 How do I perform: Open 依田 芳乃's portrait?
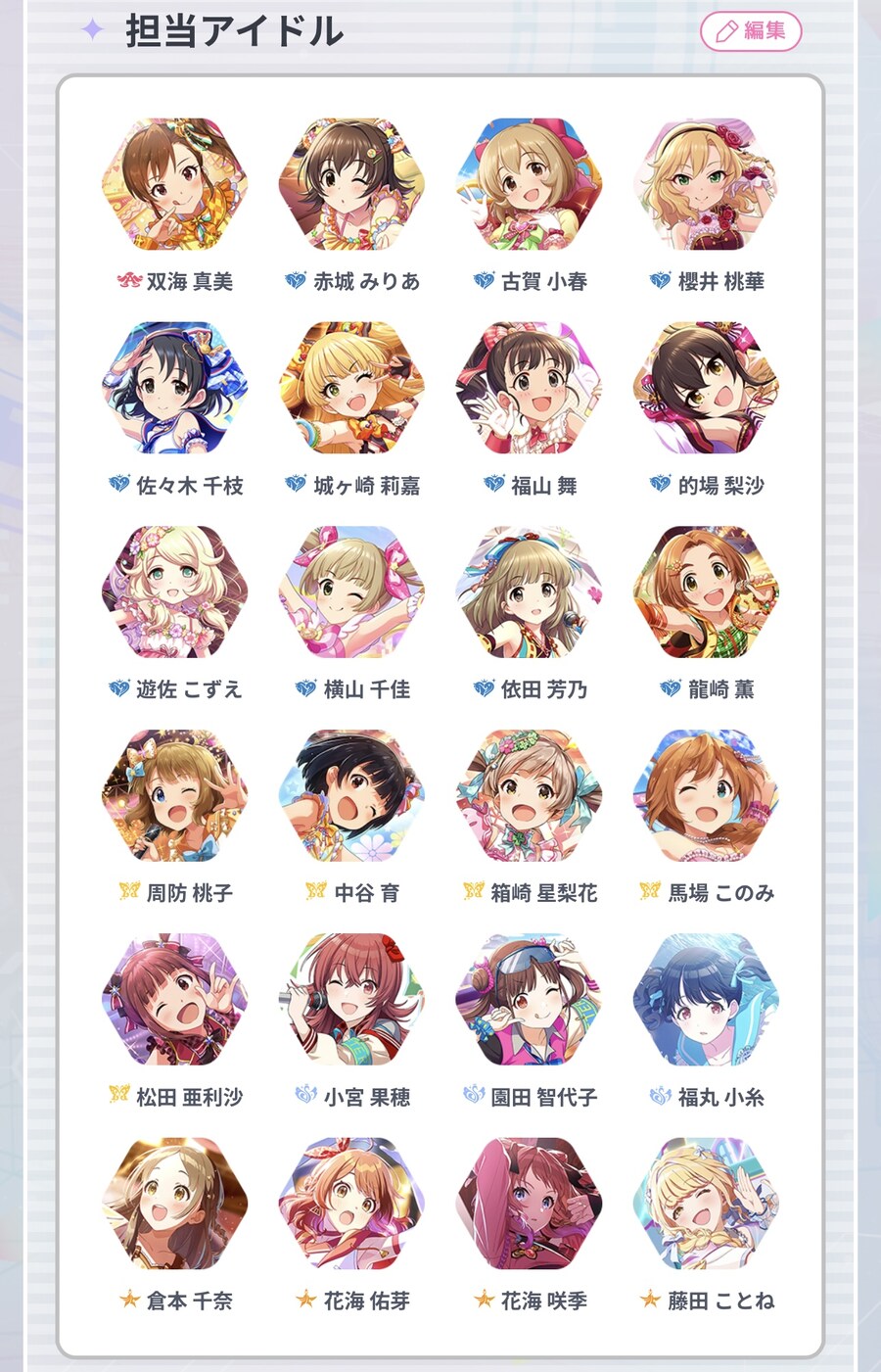529,592
